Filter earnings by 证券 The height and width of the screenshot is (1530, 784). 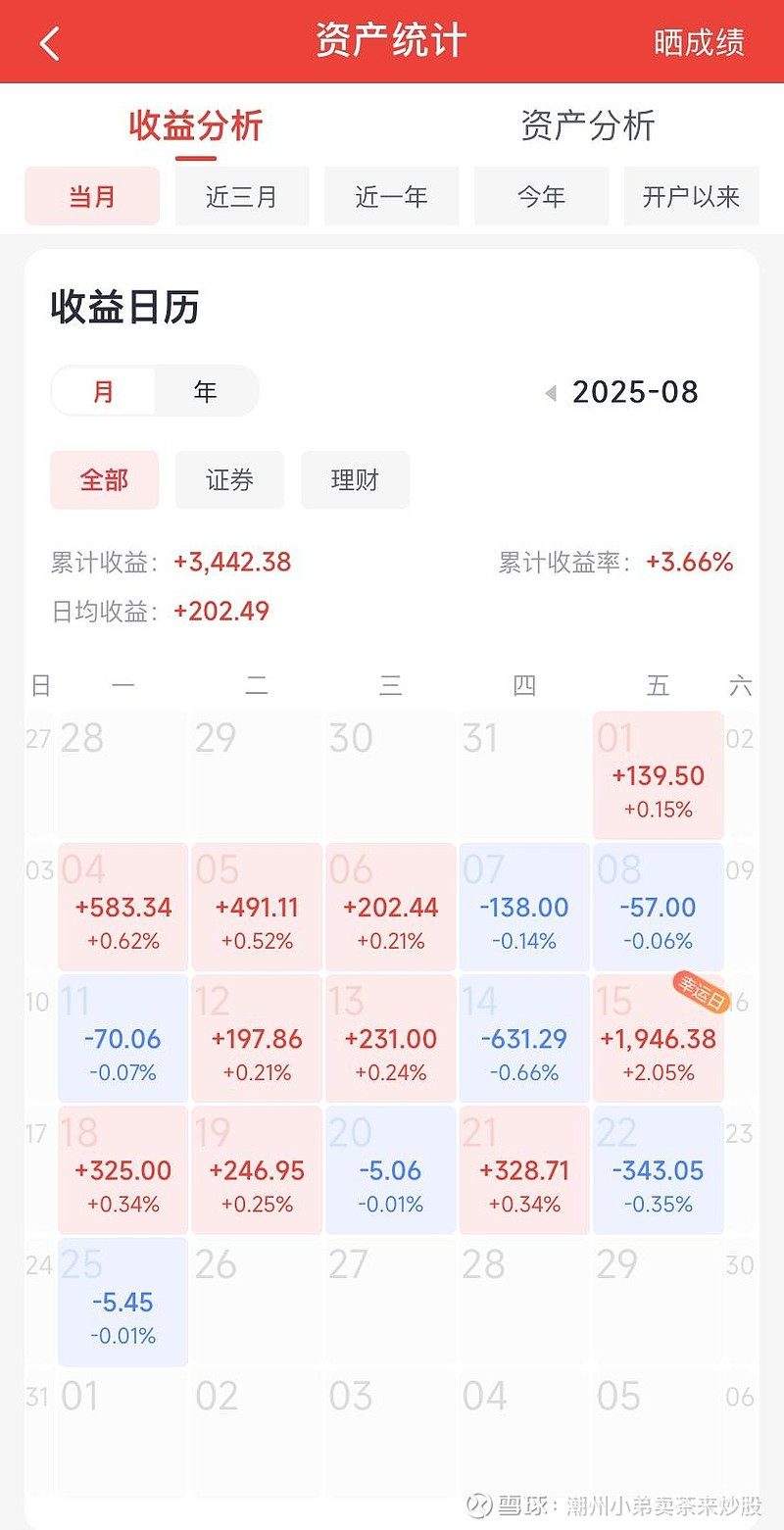[229, 480]
